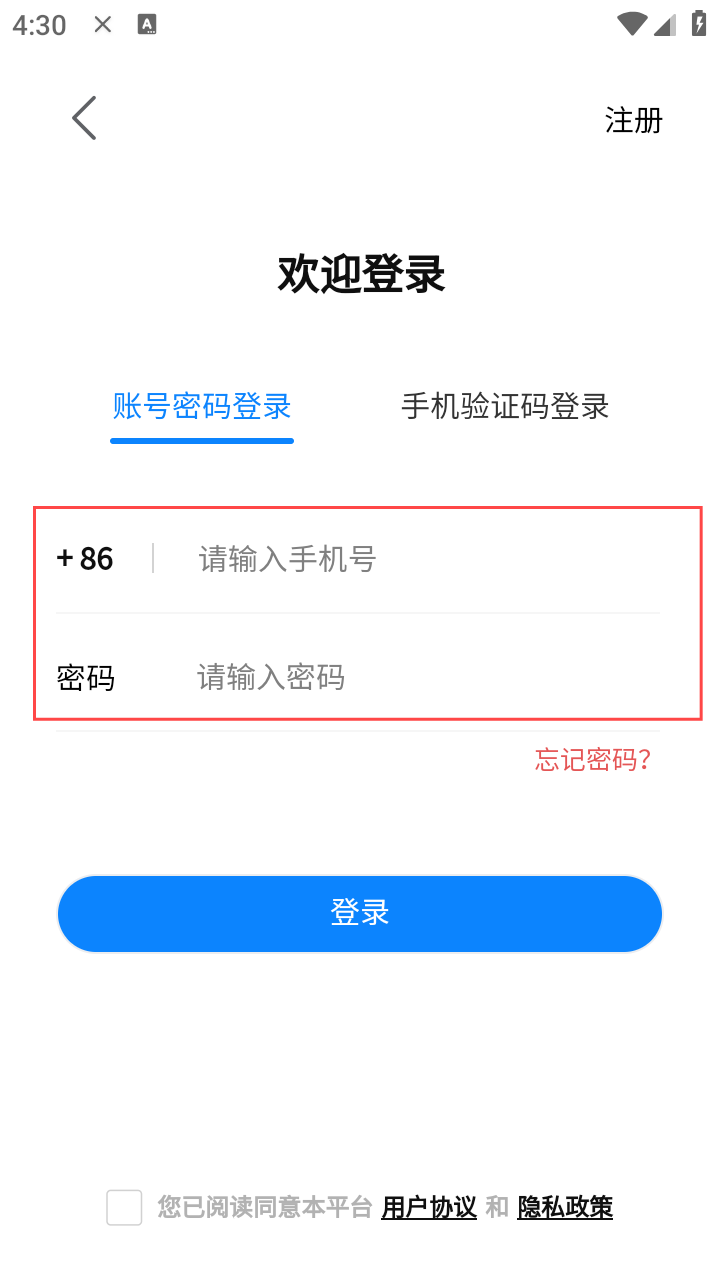The width and height of the screenshot is (720, 1280).
Task: Open the 忘记密码? link
Action: 594,760
